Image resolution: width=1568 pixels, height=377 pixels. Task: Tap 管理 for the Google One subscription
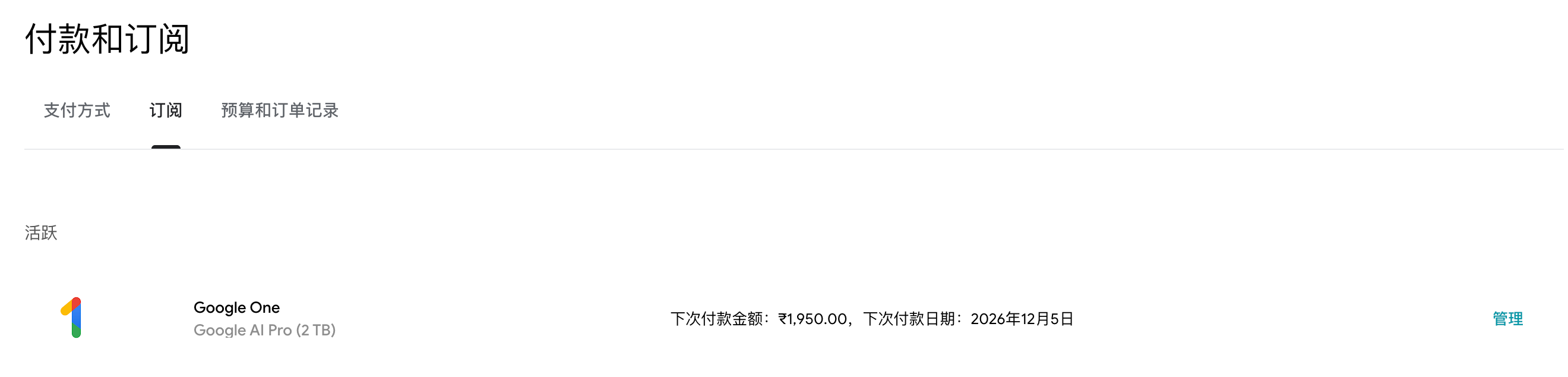(1507, 319)
